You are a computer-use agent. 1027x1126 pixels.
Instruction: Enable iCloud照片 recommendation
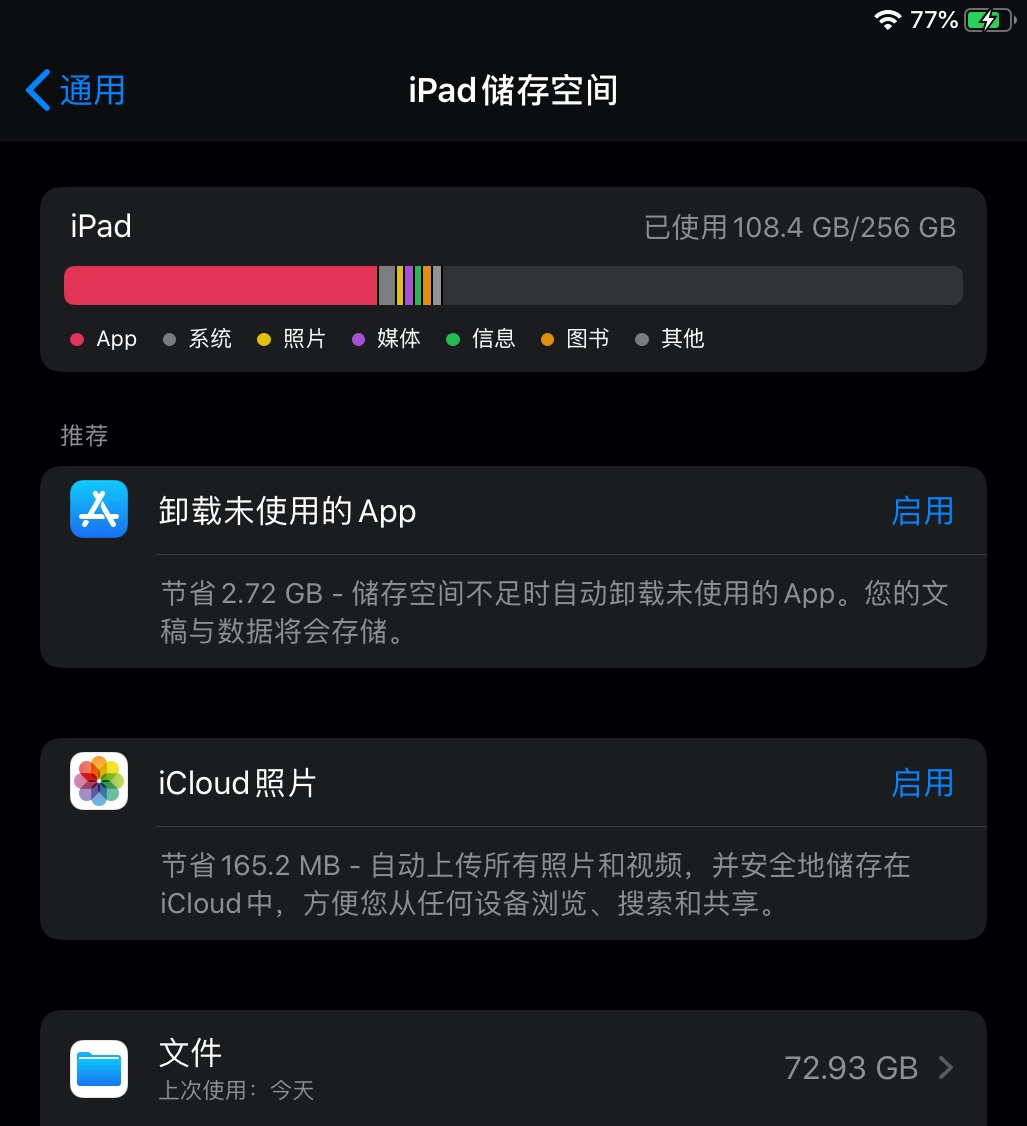tap(921, 782)
